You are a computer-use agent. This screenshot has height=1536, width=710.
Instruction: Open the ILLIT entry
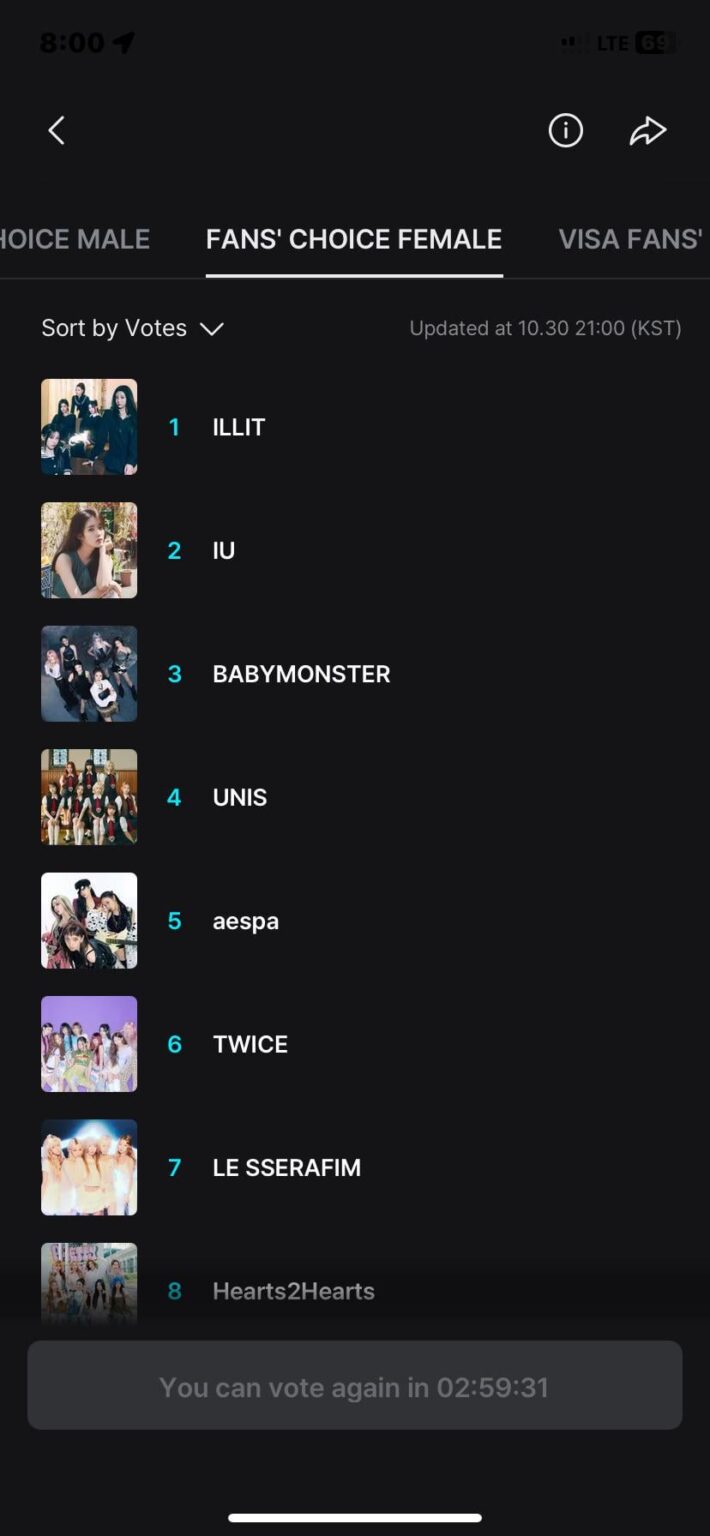click(238, 427)
